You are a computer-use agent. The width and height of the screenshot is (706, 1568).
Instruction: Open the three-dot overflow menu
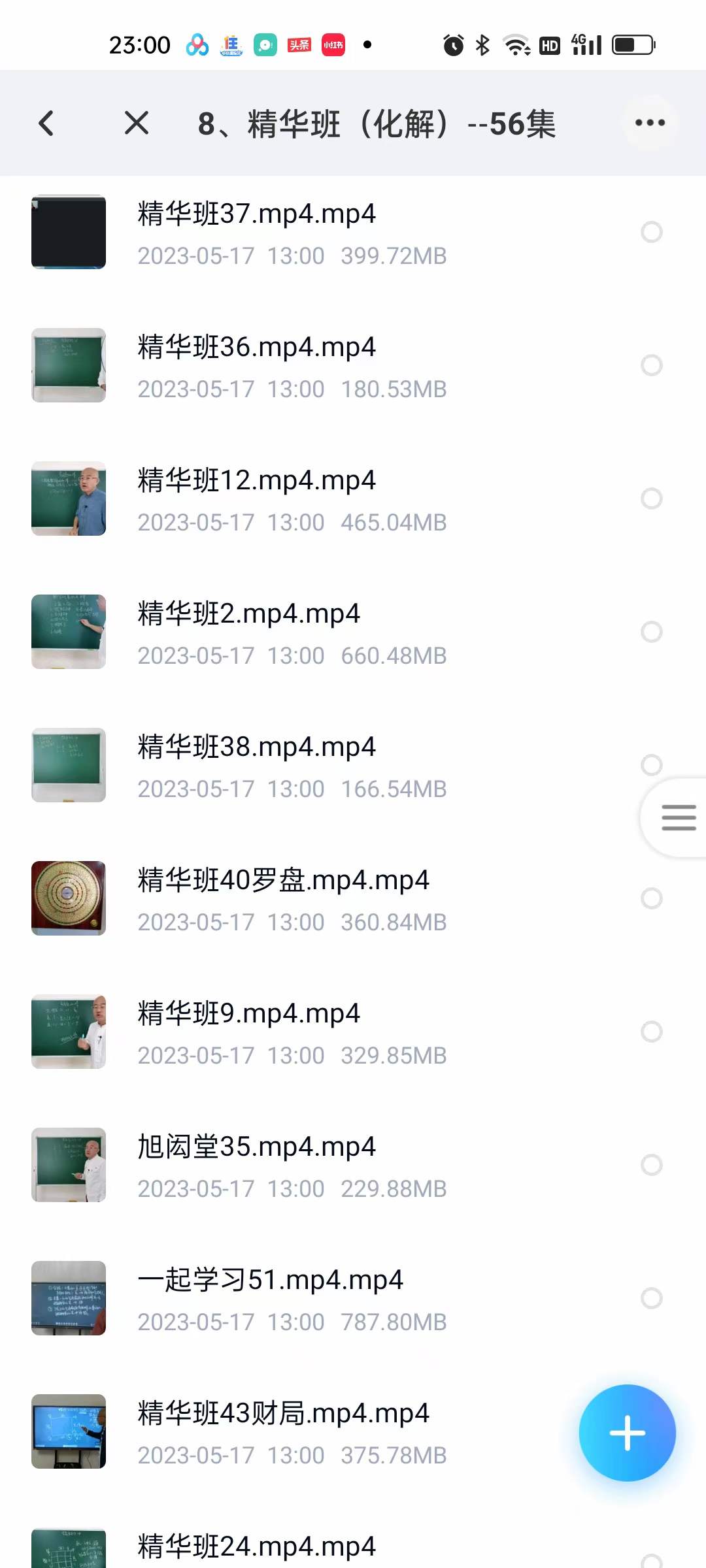pos(650,123)
